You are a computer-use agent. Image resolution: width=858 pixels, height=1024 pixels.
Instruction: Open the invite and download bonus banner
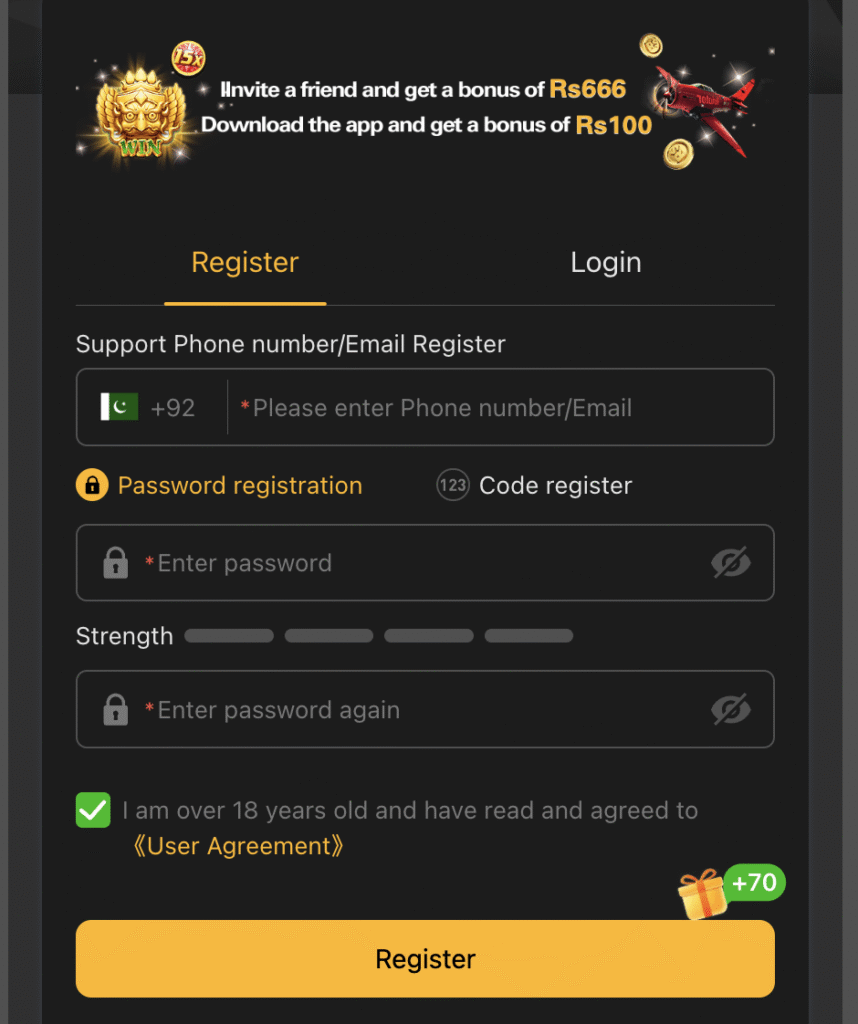point(425,107)
